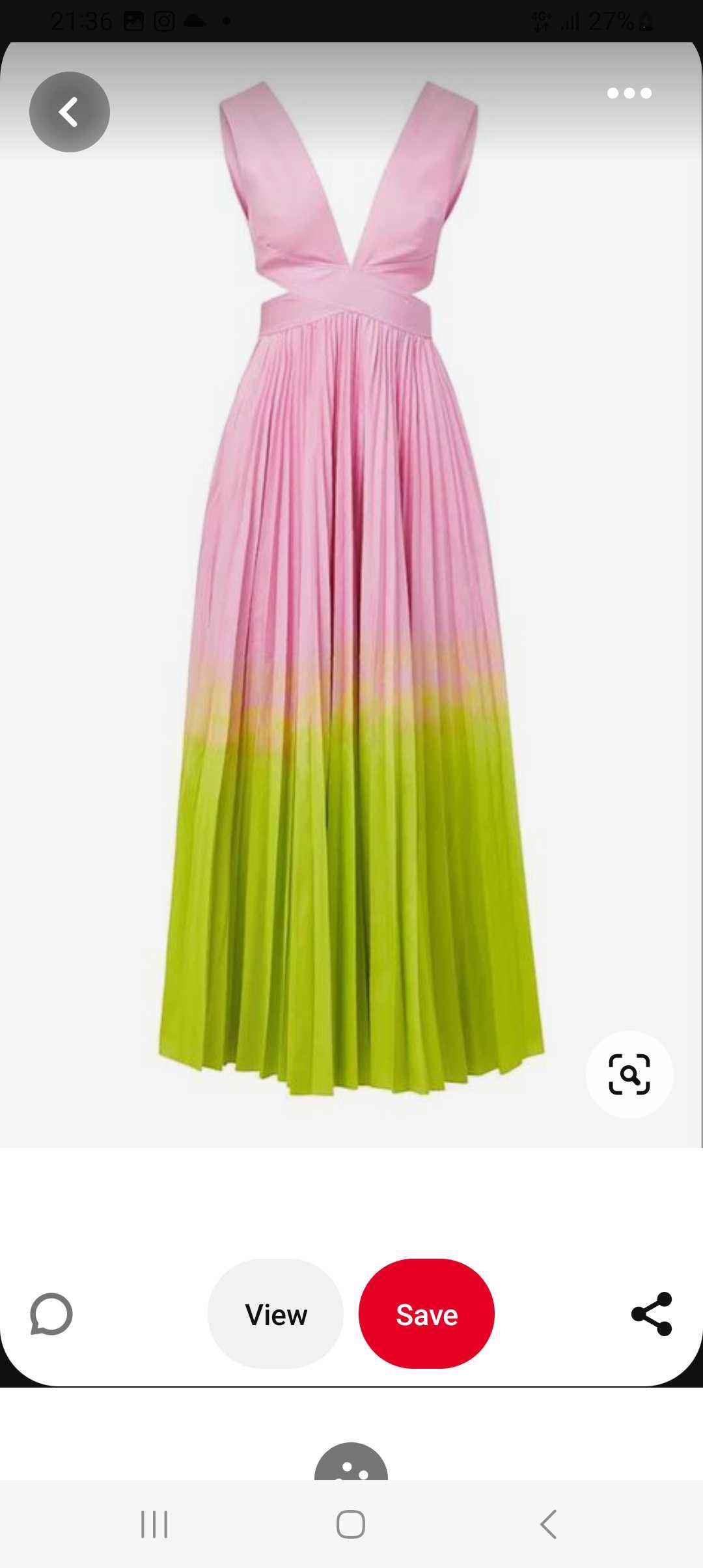
Task: Start visual search on the dress image
Action: (x=629, y=1074)
